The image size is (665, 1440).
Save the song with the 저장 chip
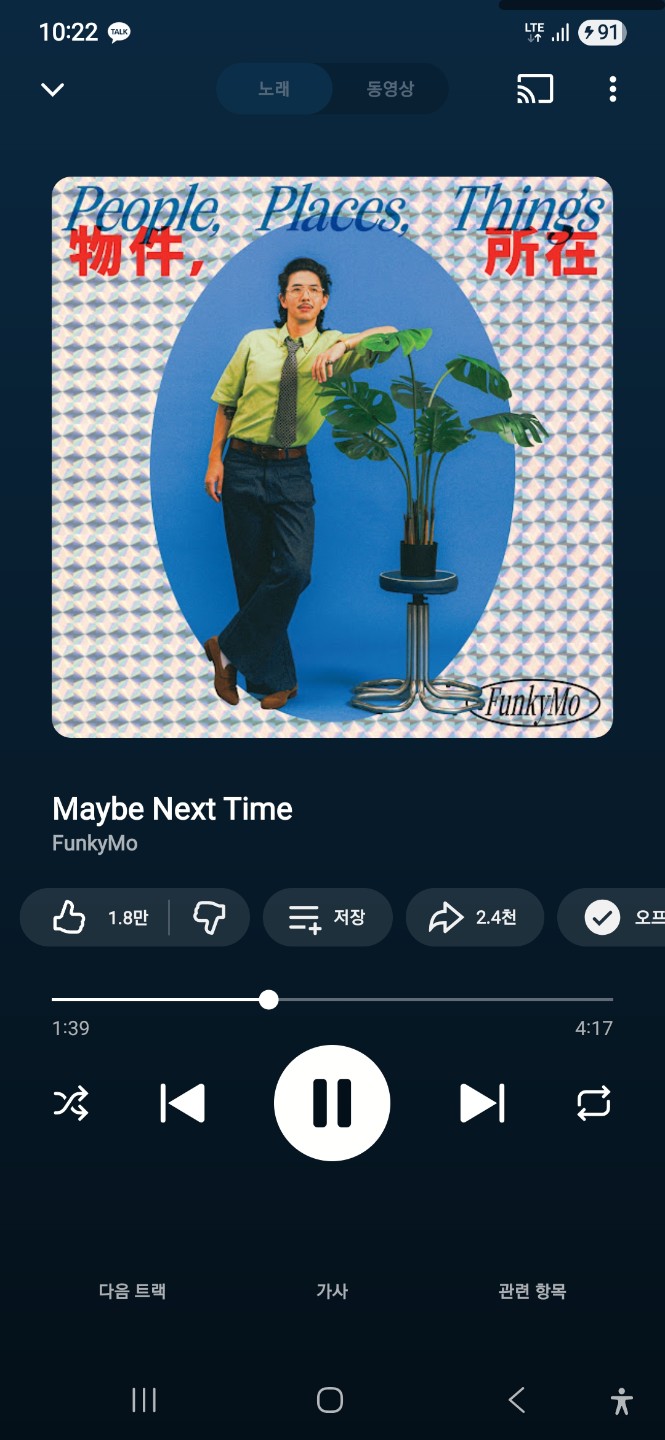(327, 917)
